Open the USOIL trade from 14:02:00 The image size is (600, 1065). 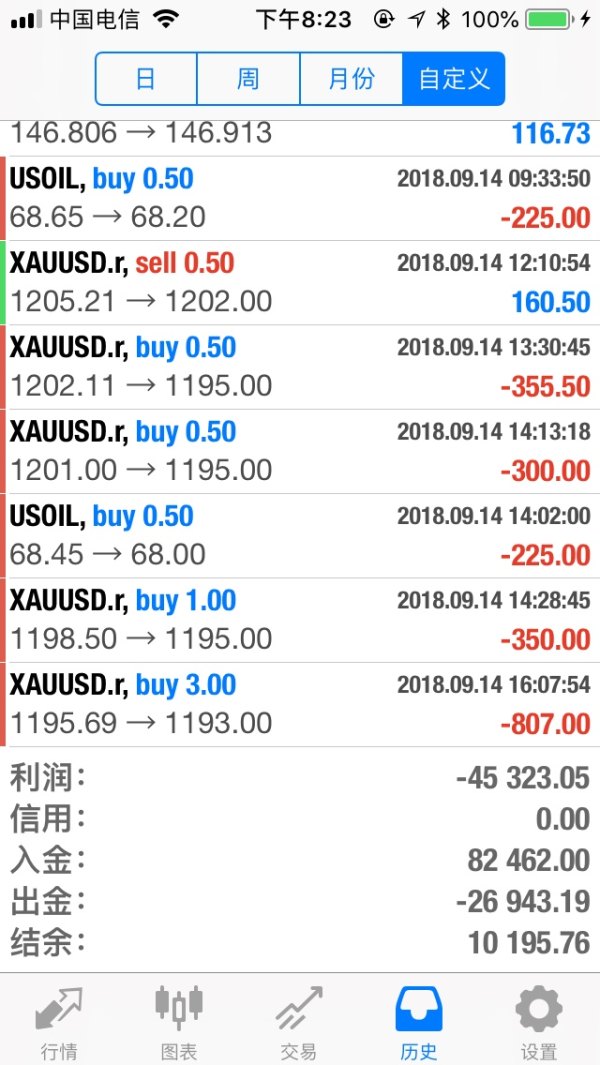point(300,535)
